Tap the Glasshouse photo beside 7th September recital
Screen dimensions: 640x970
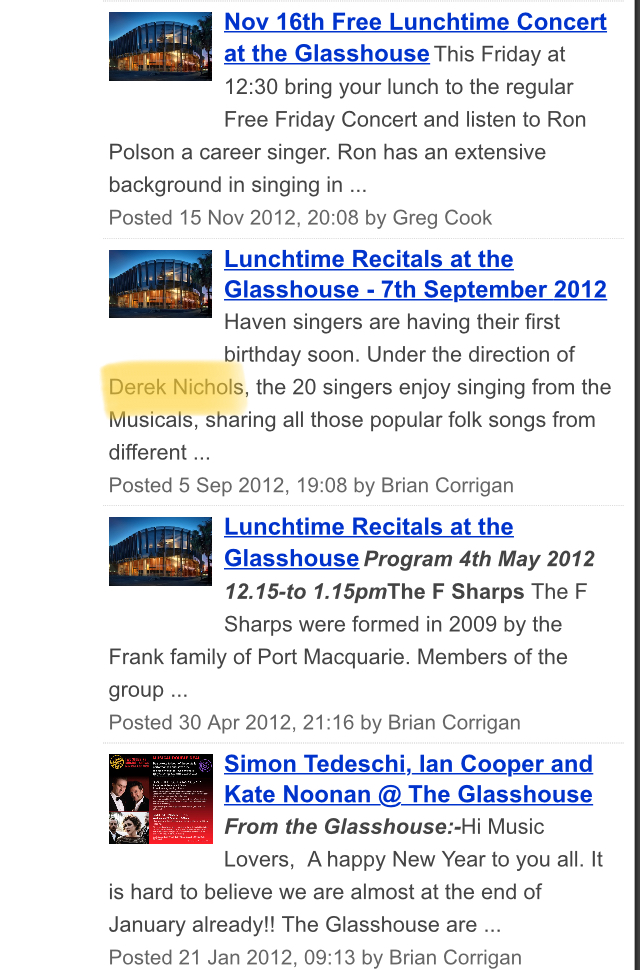[x=160, y=284]
